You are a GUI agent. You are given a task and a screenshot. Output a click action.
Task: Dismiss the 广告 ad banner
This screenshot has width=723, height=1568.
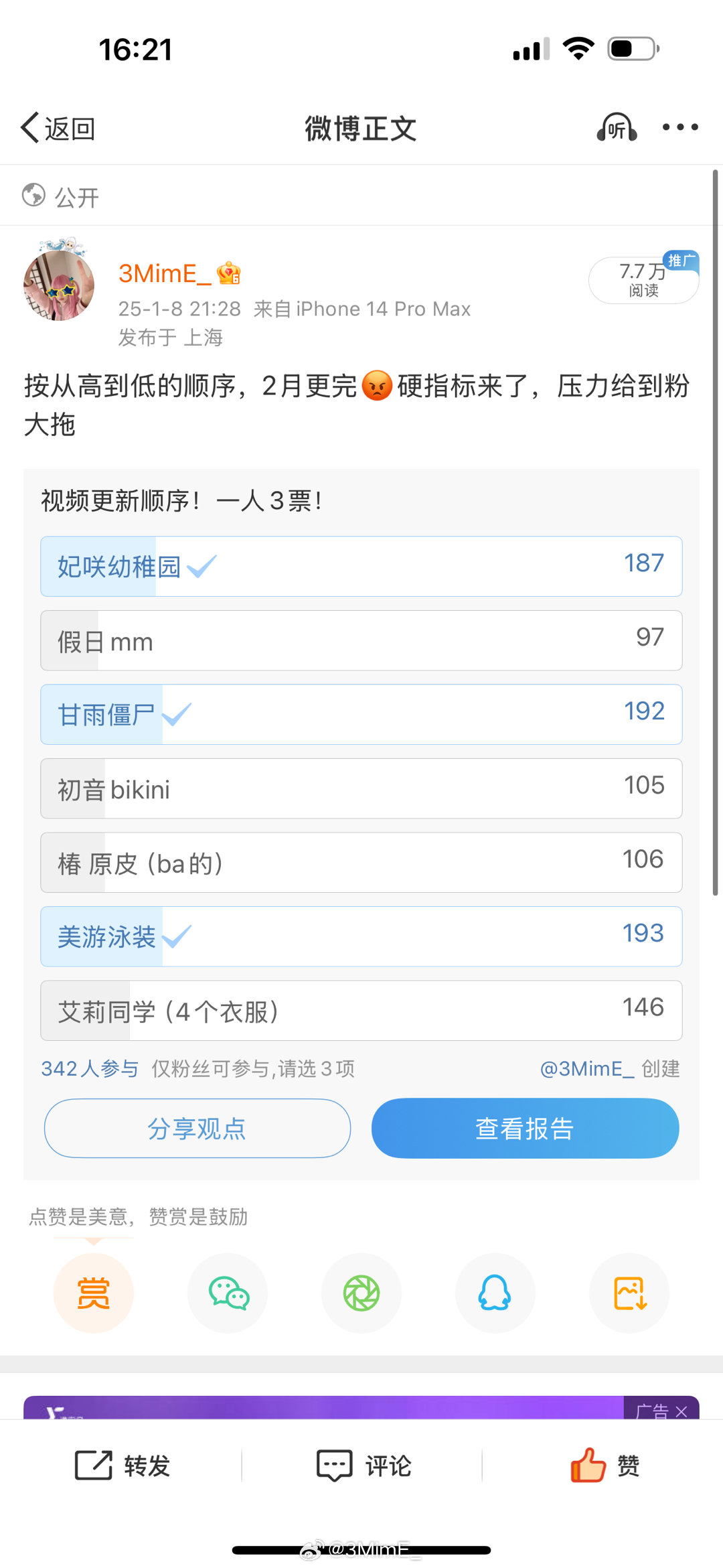click(x=681, y=1411)
